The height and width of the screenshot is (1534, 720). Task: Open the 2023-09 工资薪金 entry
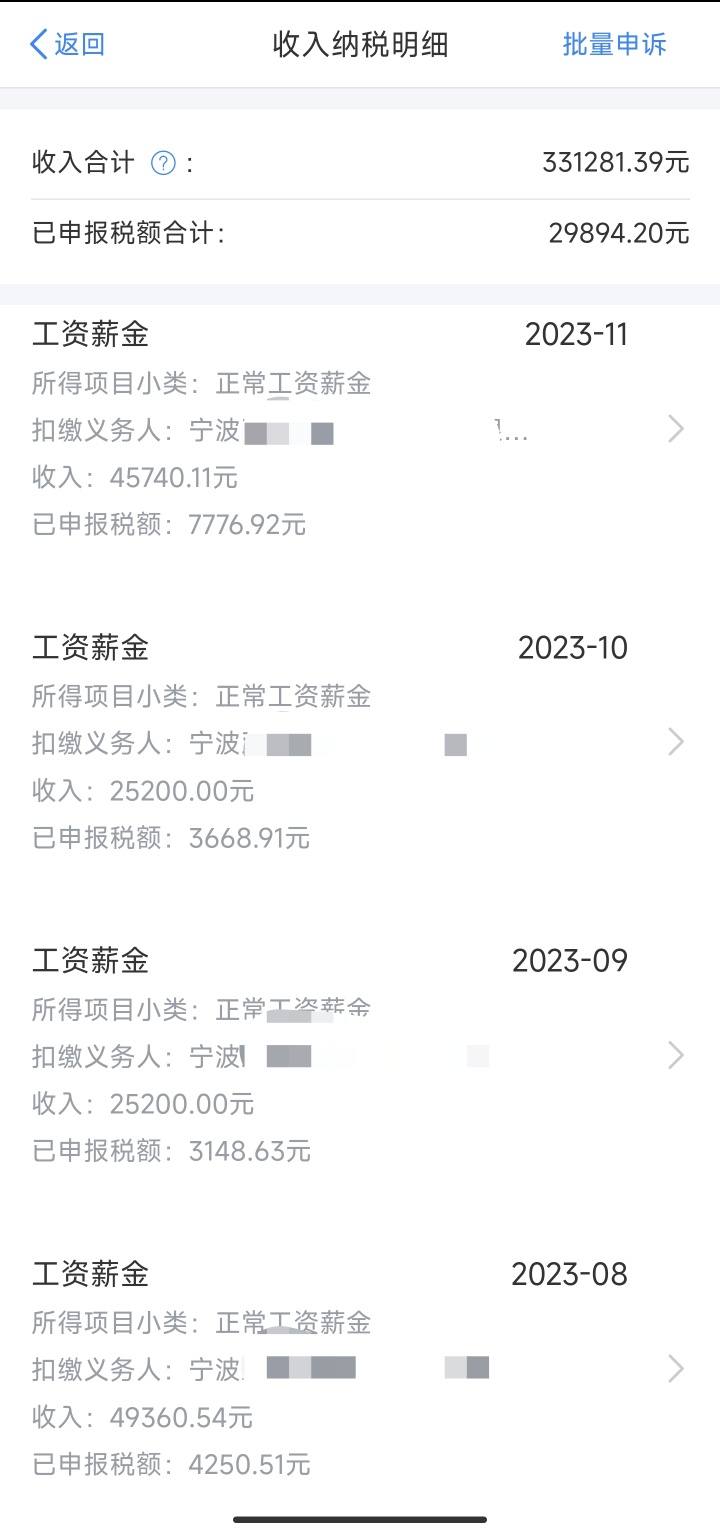pos(360,1056)
